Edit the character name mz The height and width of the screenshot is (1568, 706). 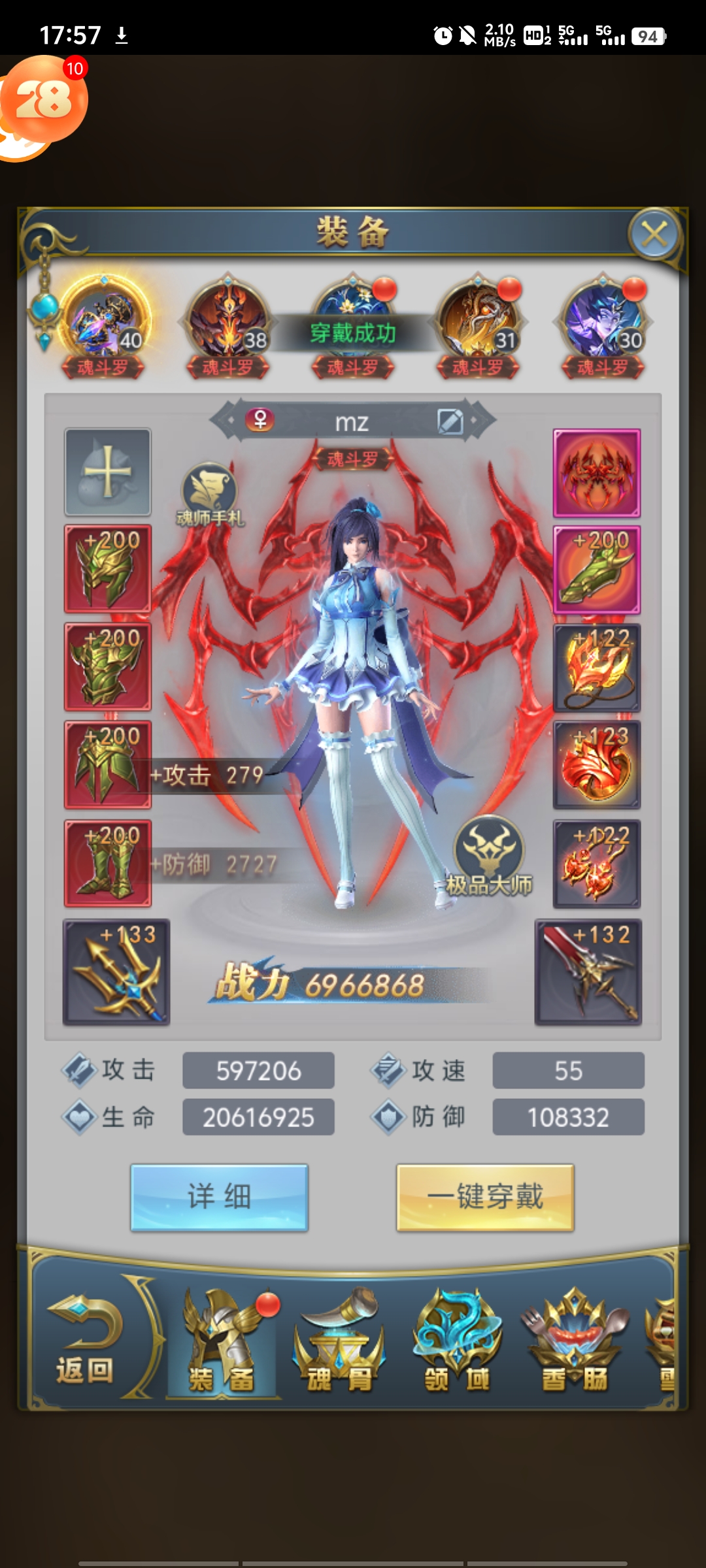(450, 422)
